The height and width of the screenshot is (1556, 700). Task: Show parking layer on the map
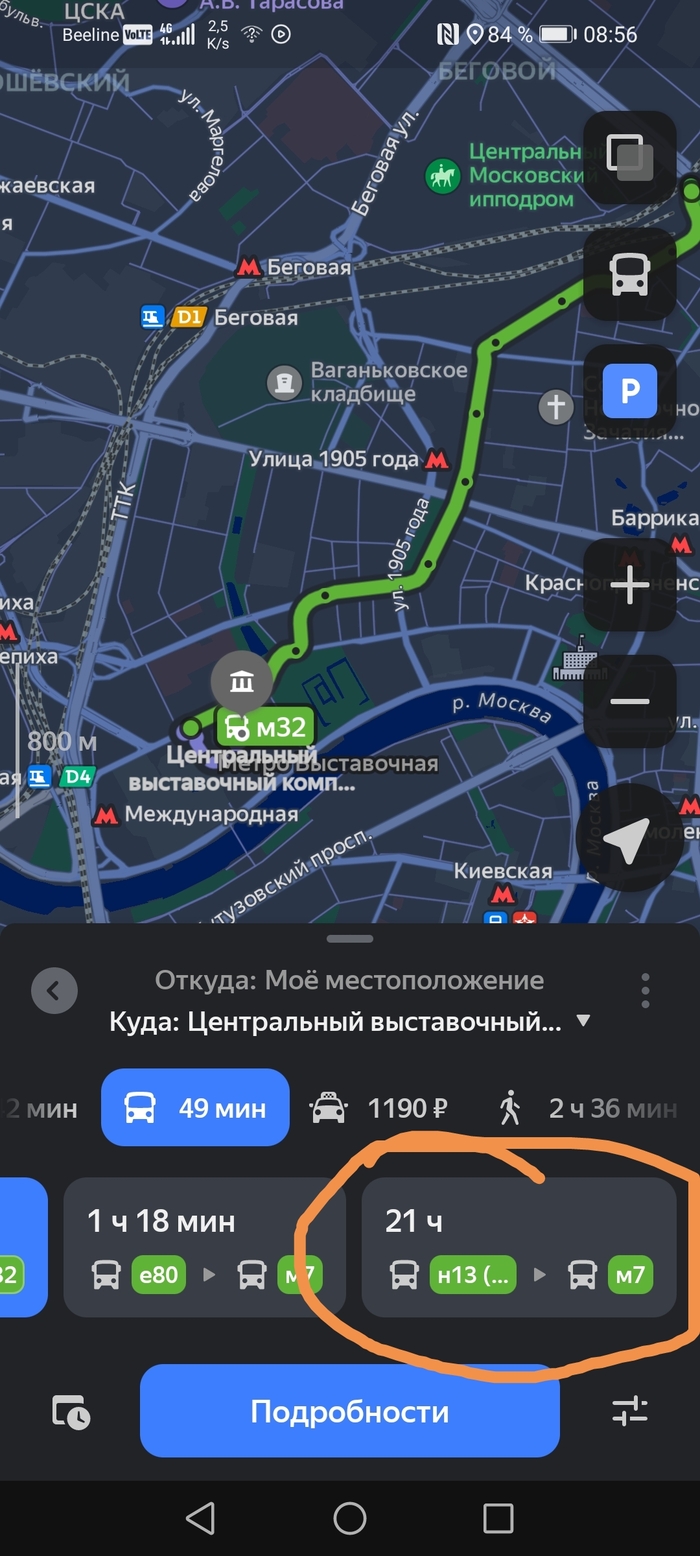[x=629, y=391]
